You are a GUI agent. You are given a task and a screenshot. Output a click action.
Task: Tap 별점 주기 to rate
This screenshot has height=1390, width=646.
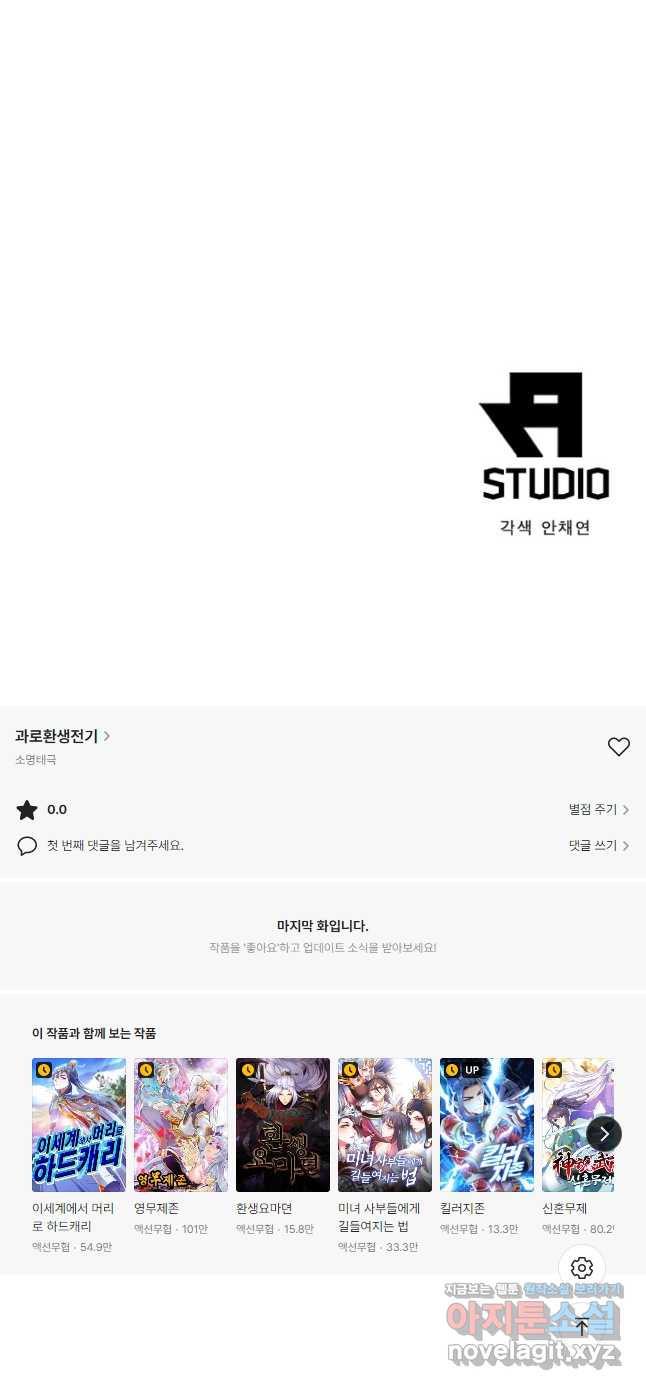[x=598, y=810]
